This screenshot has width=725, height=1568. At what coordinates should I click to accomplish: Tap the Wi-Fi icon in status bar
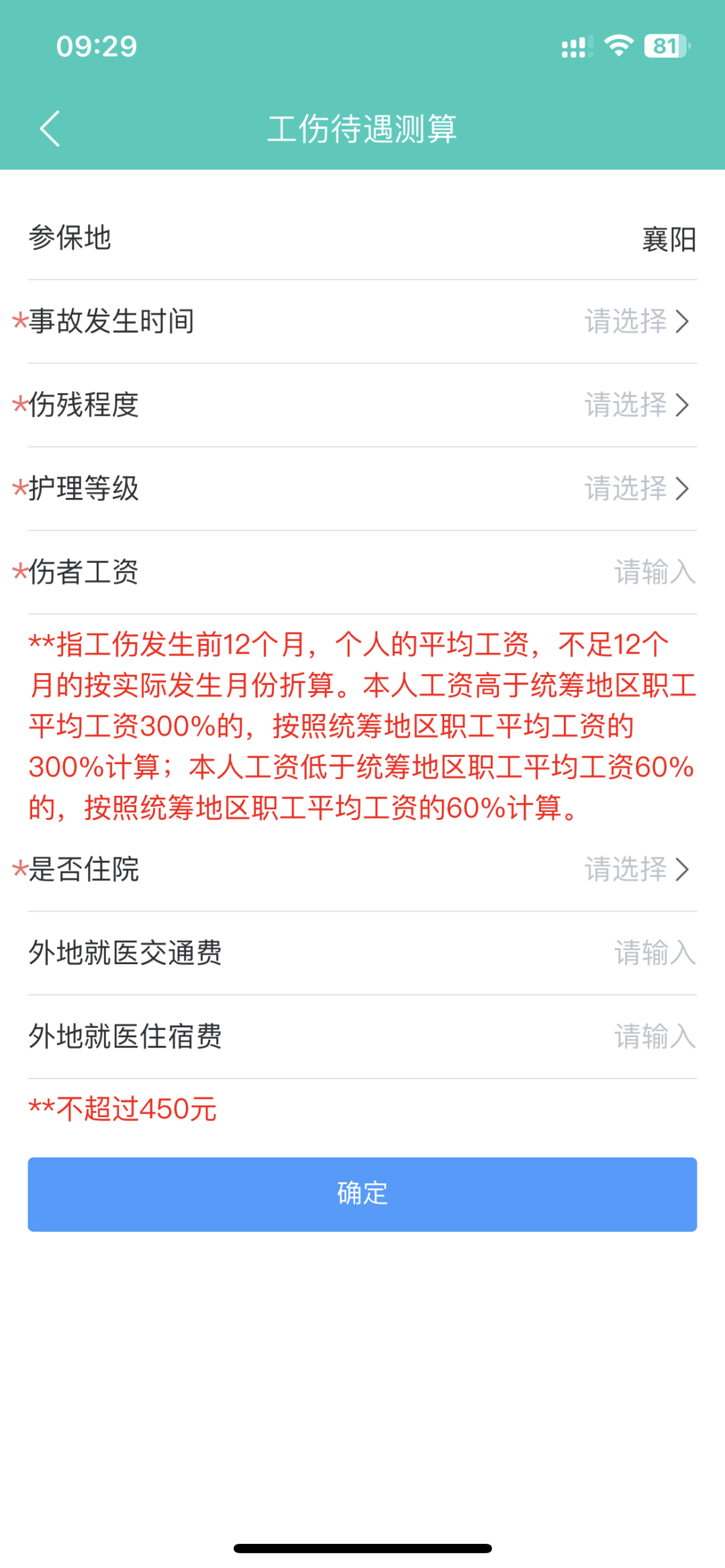pos(617,45)
